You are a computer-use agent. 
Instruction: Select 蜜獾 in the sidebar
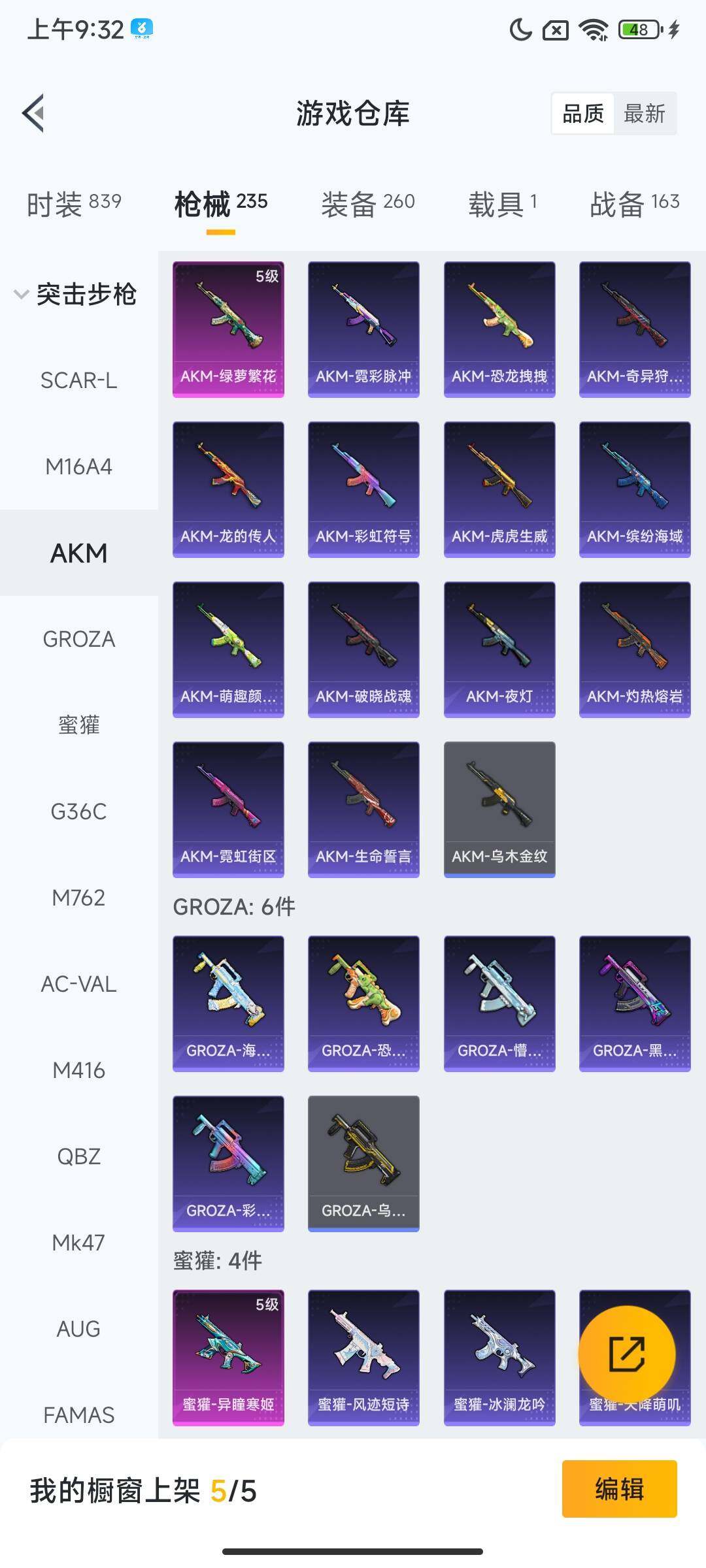78,725
